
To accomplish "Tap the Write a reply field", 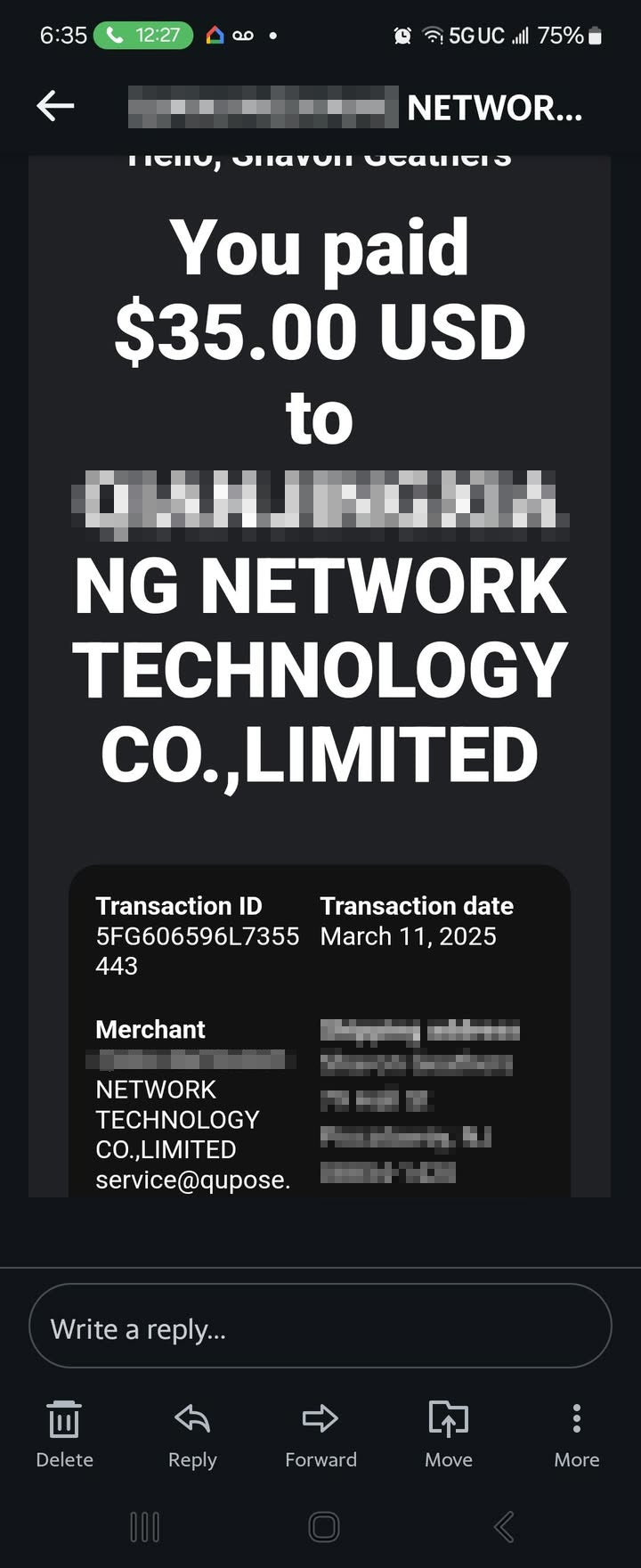I will coord(320,1328).
